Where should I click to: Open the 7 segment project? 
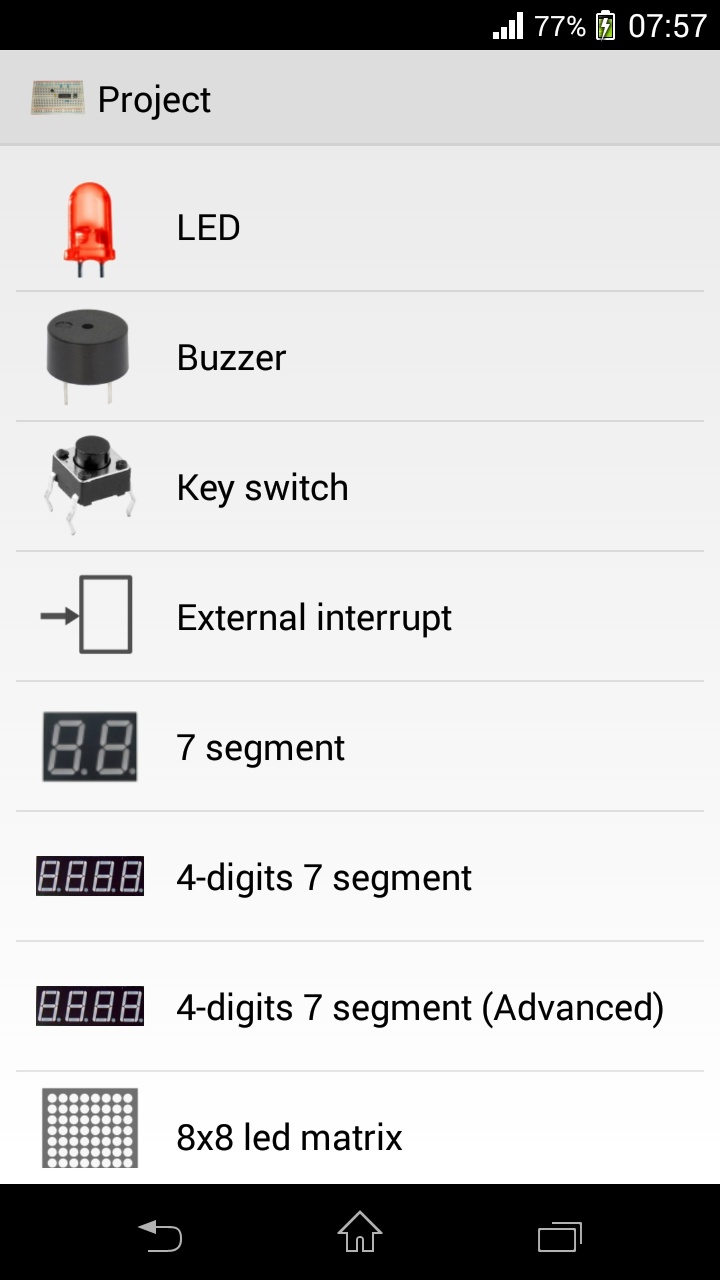point(360,748)
